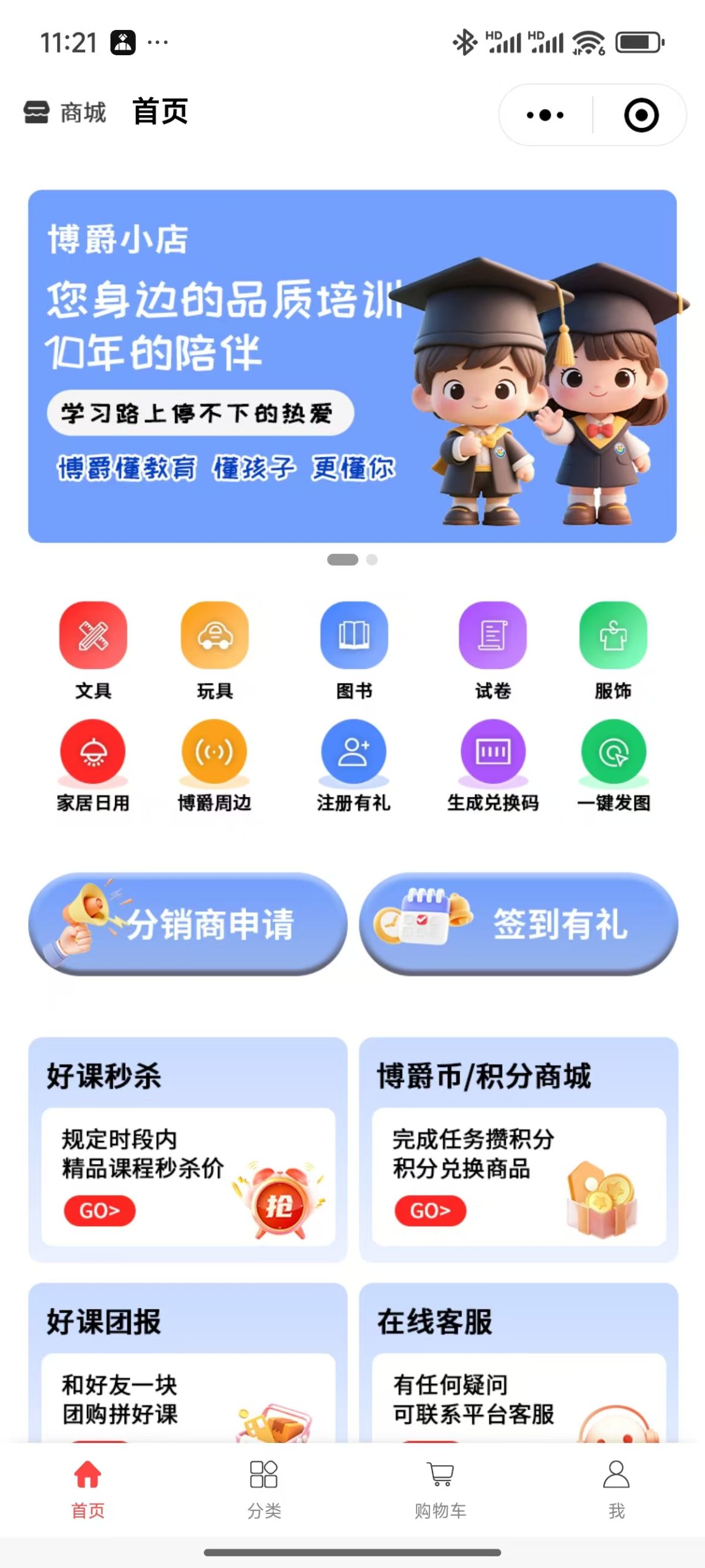Apply via the 分销商申请 button
705x1568 pixels.
187,924
